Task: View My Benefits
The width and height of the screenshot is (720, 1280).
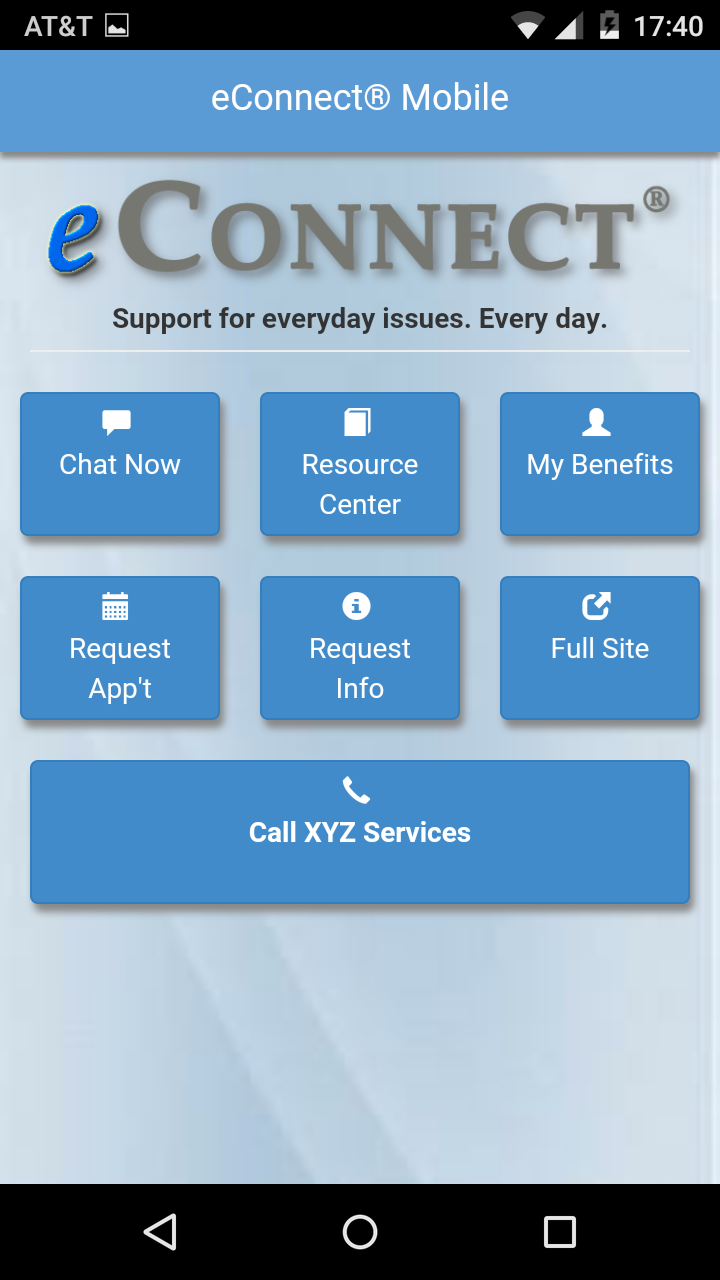Action: click(600, 464)
